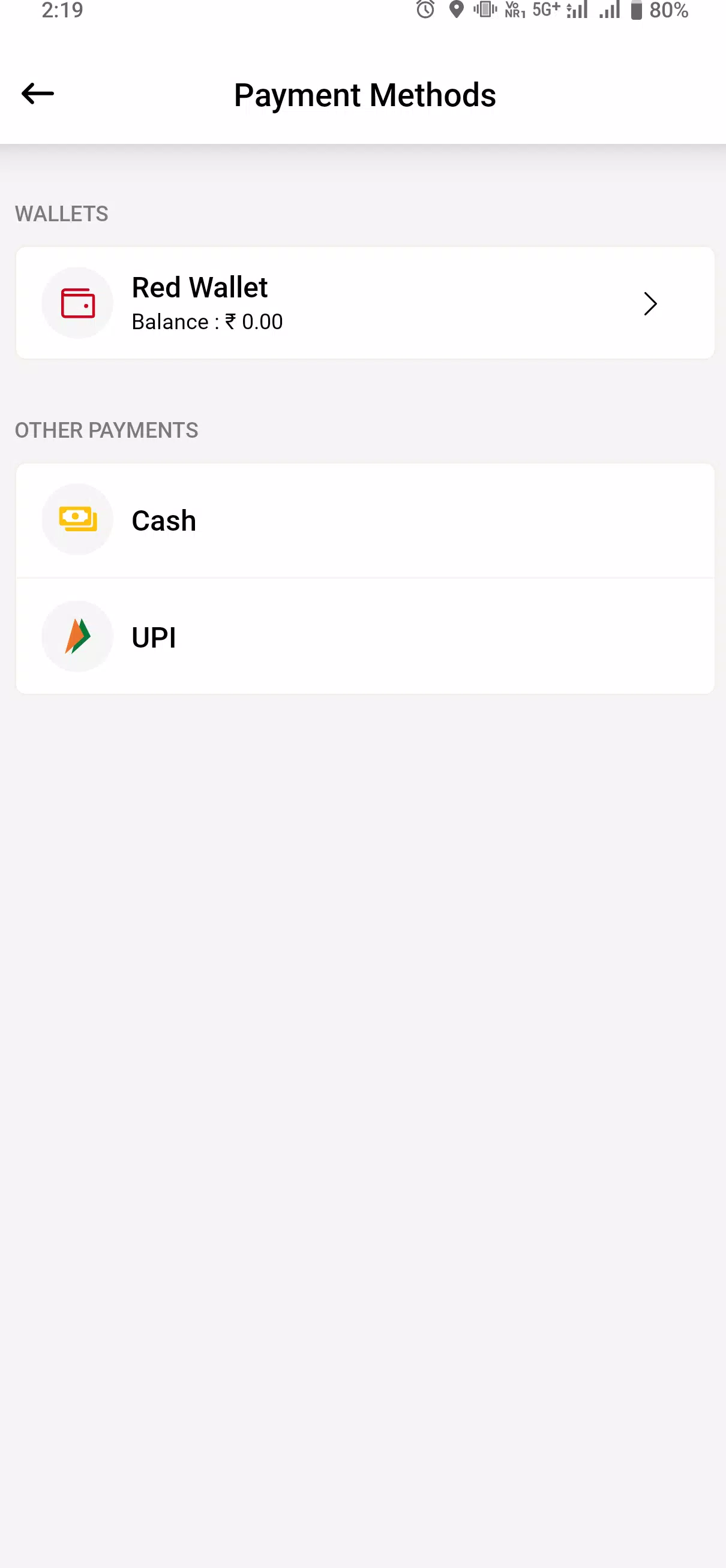Choose UPI as payment method
The width and height of the screenshot is (726, 1568).
(364, 637)
